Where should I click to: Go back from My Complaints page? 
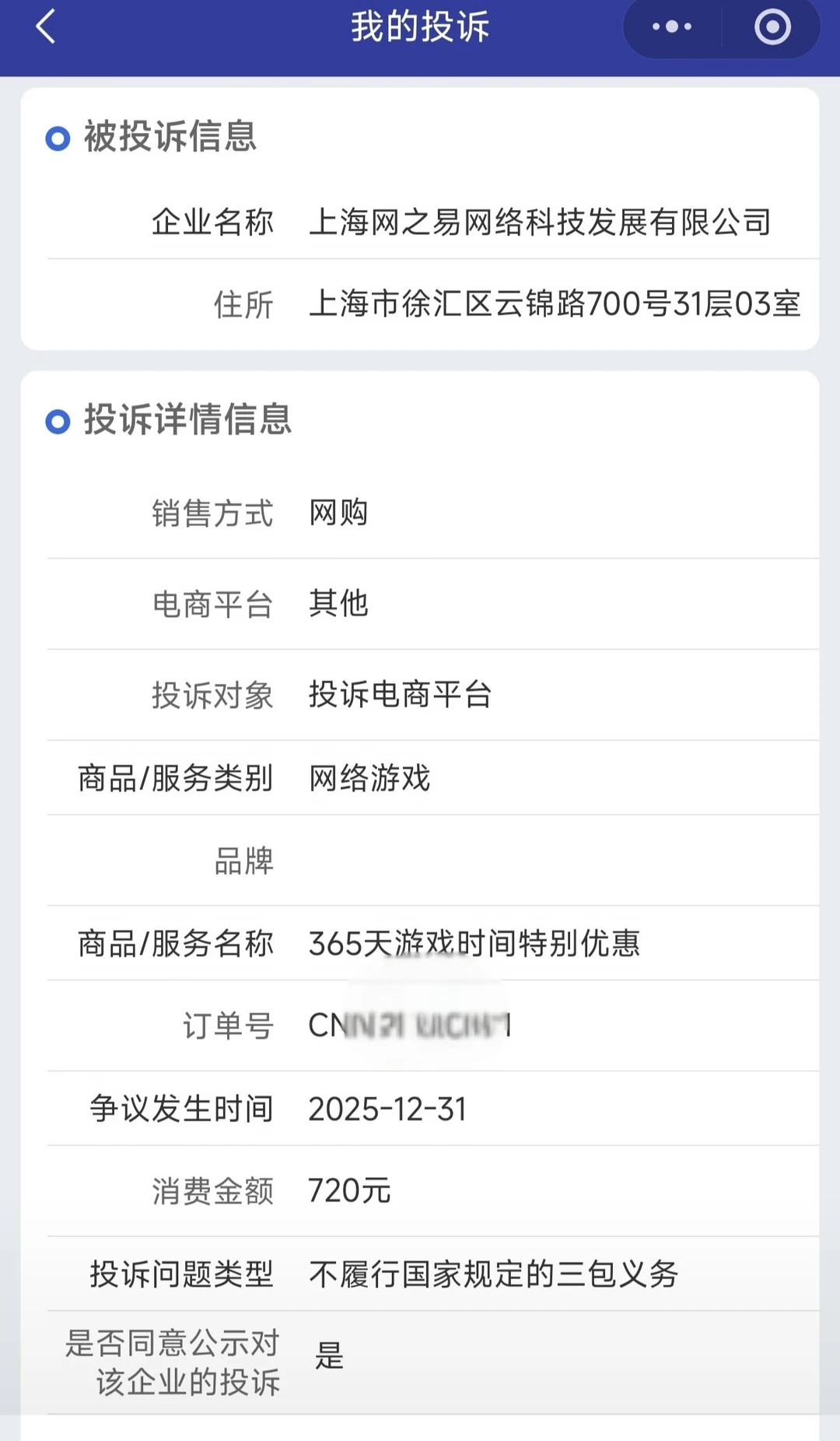coord(46,26)
